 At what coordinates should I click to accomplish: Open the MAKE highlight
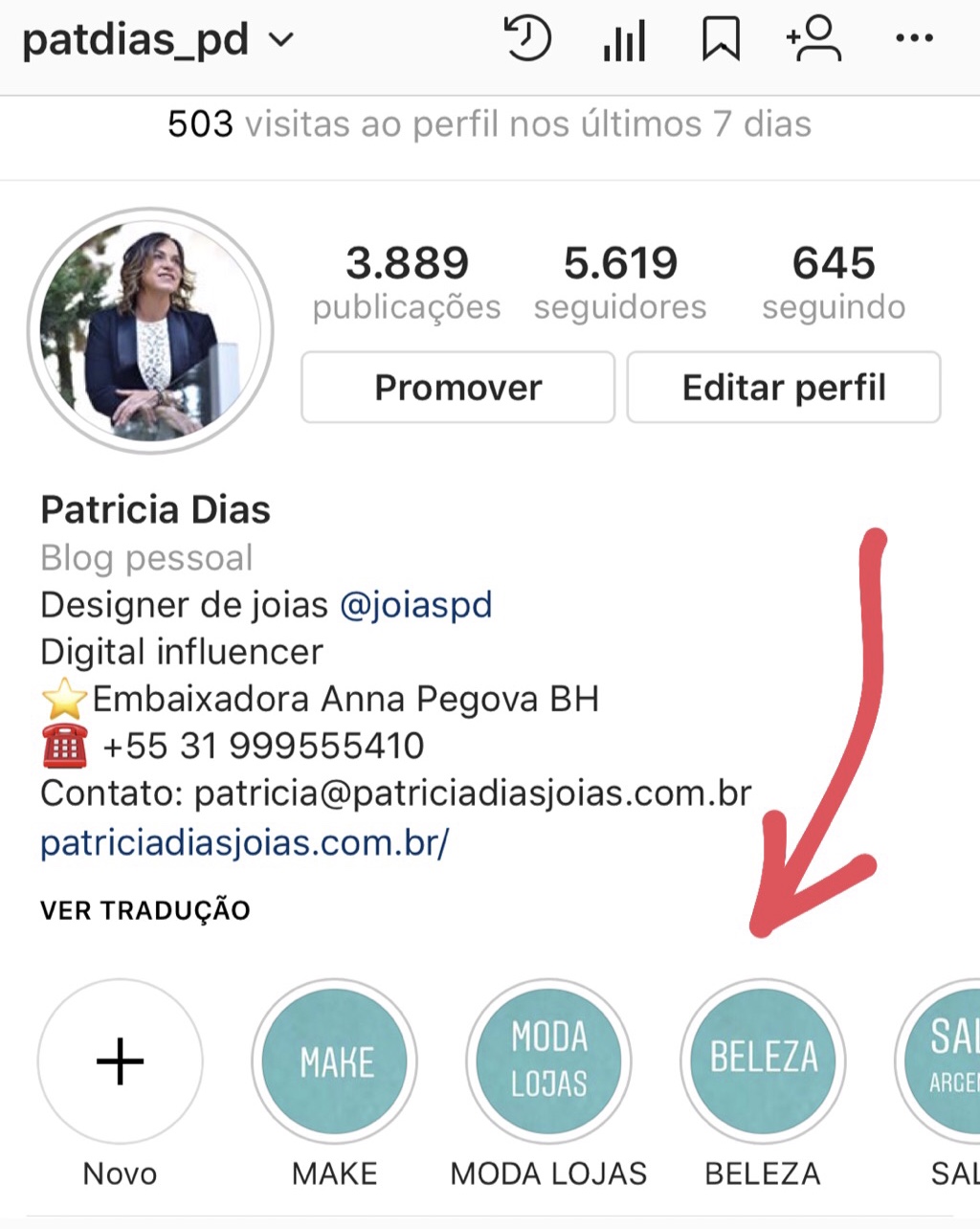335,1062
